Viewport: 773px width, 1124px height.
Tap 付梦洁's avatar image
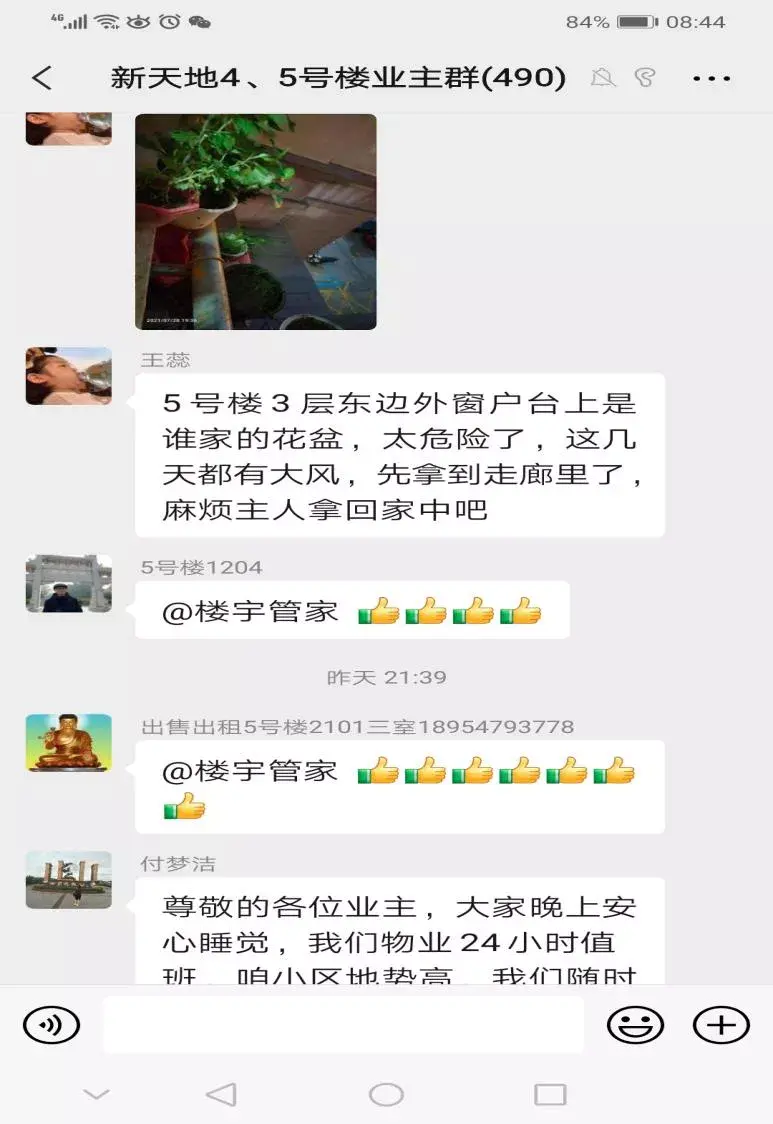click(67, 880)
